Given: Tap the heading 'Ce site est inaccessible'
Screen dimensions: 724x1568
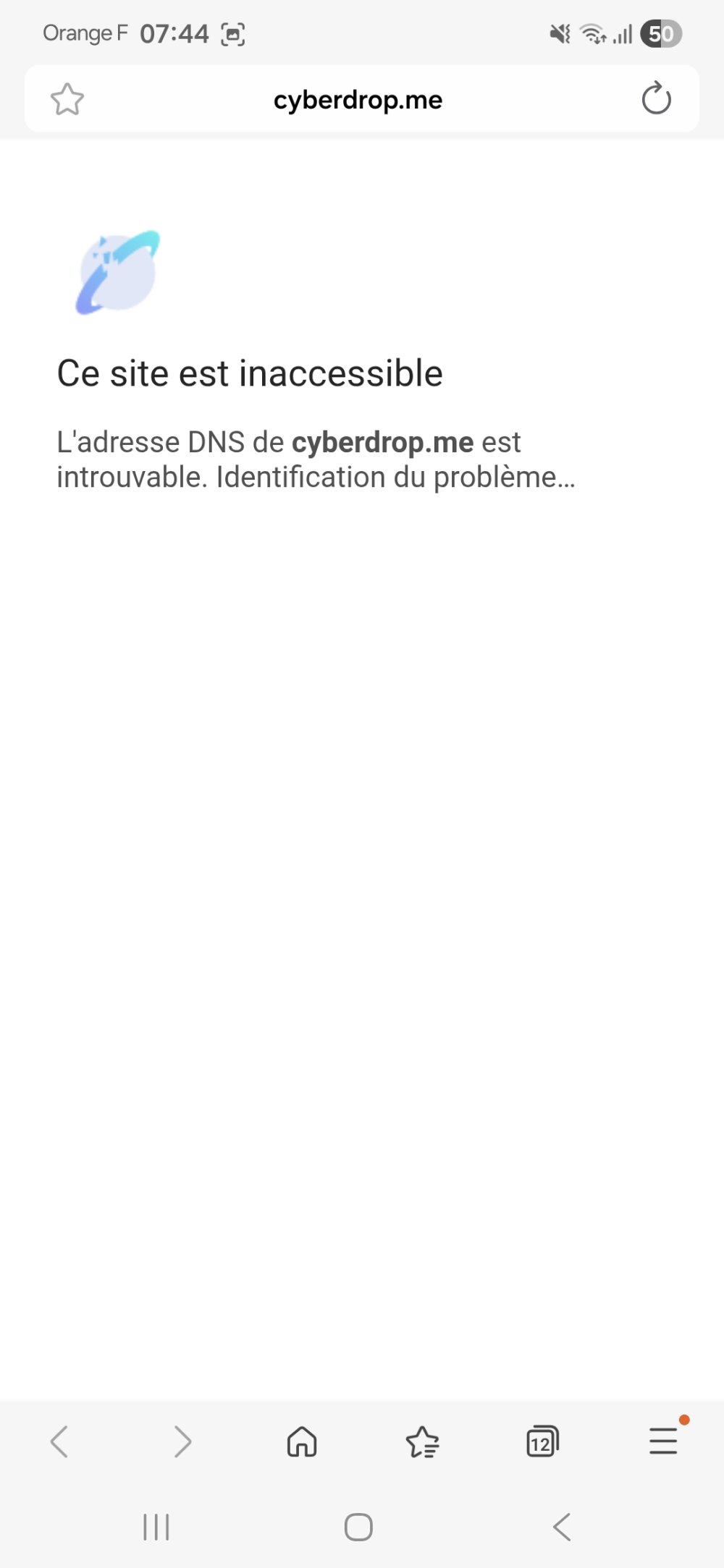Looking at the screenshot, I should [x=250, y=373].
